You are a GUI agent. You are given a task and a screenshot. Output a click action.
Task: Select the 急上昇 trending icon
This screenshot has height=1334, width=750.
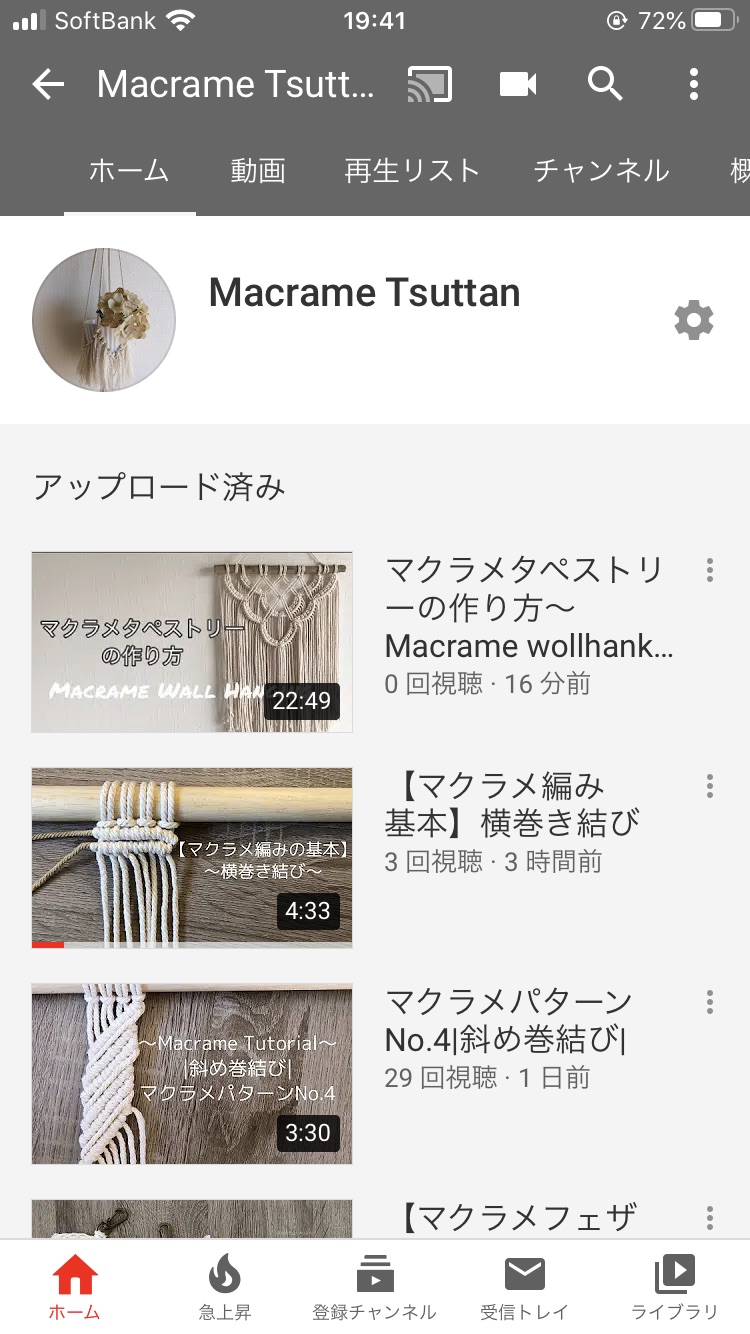pos(224,1275)
